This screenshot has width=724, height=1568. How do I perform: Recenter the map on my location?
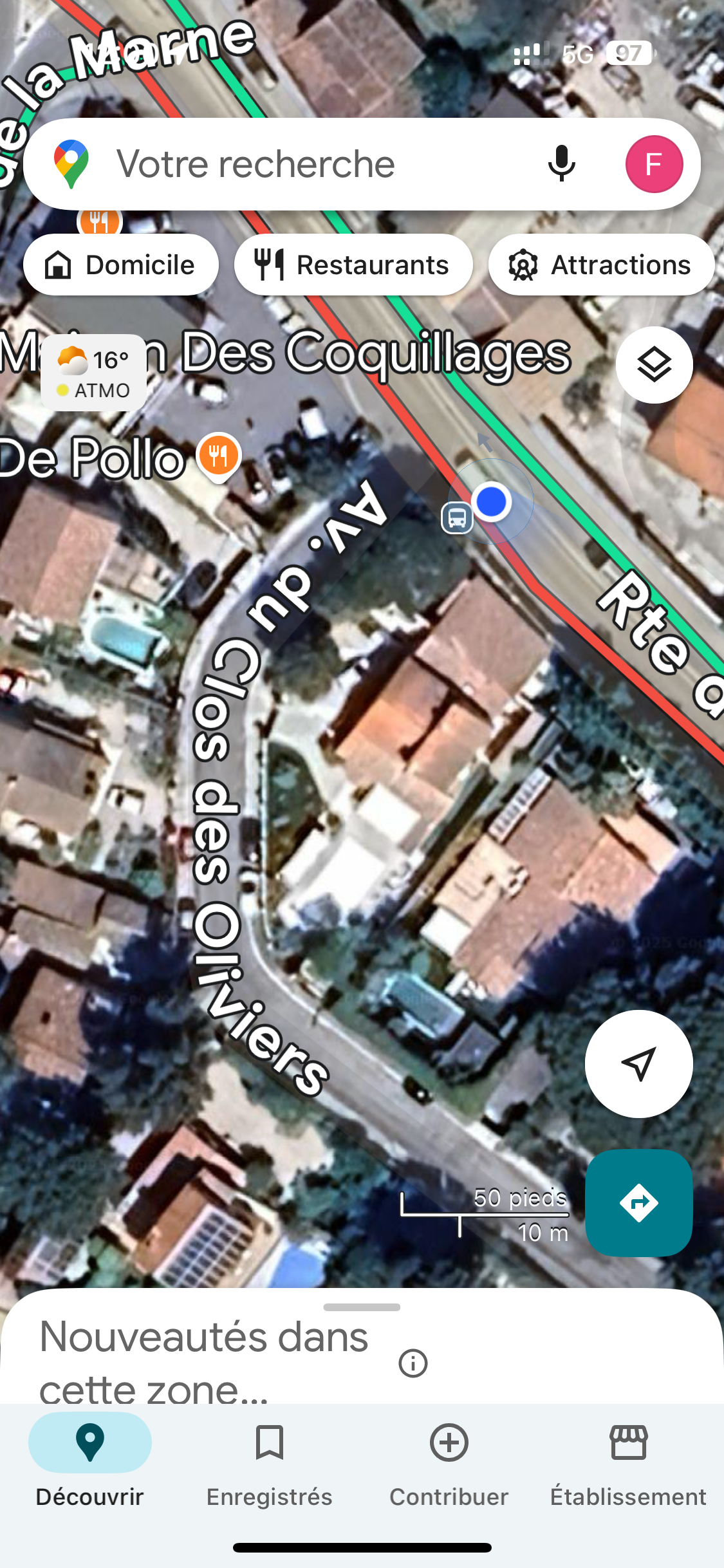point(638,1064)
